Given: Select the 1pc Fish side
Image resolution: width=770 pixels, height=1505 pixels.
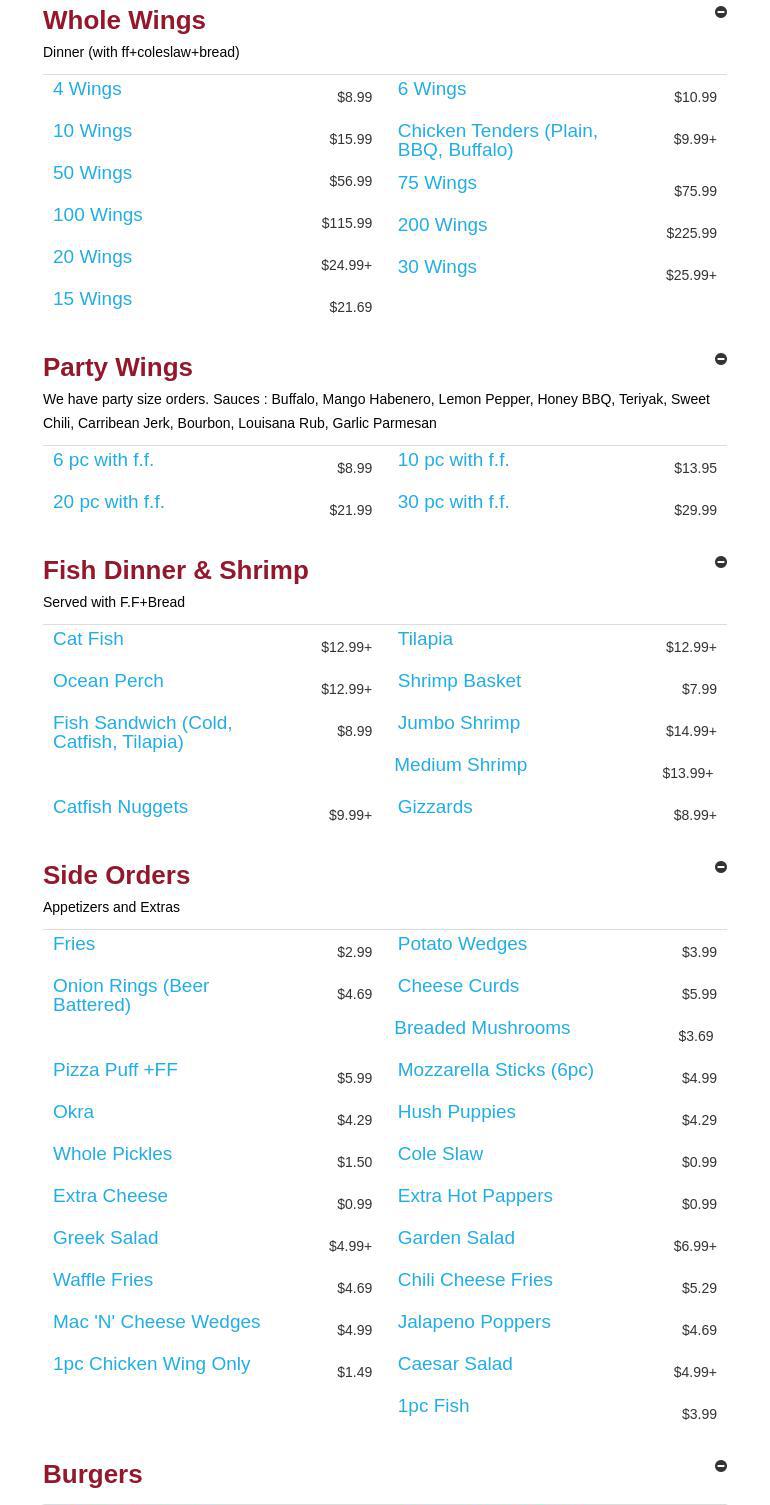Looking at the screenshot, I should click(x=433, y=1406).
